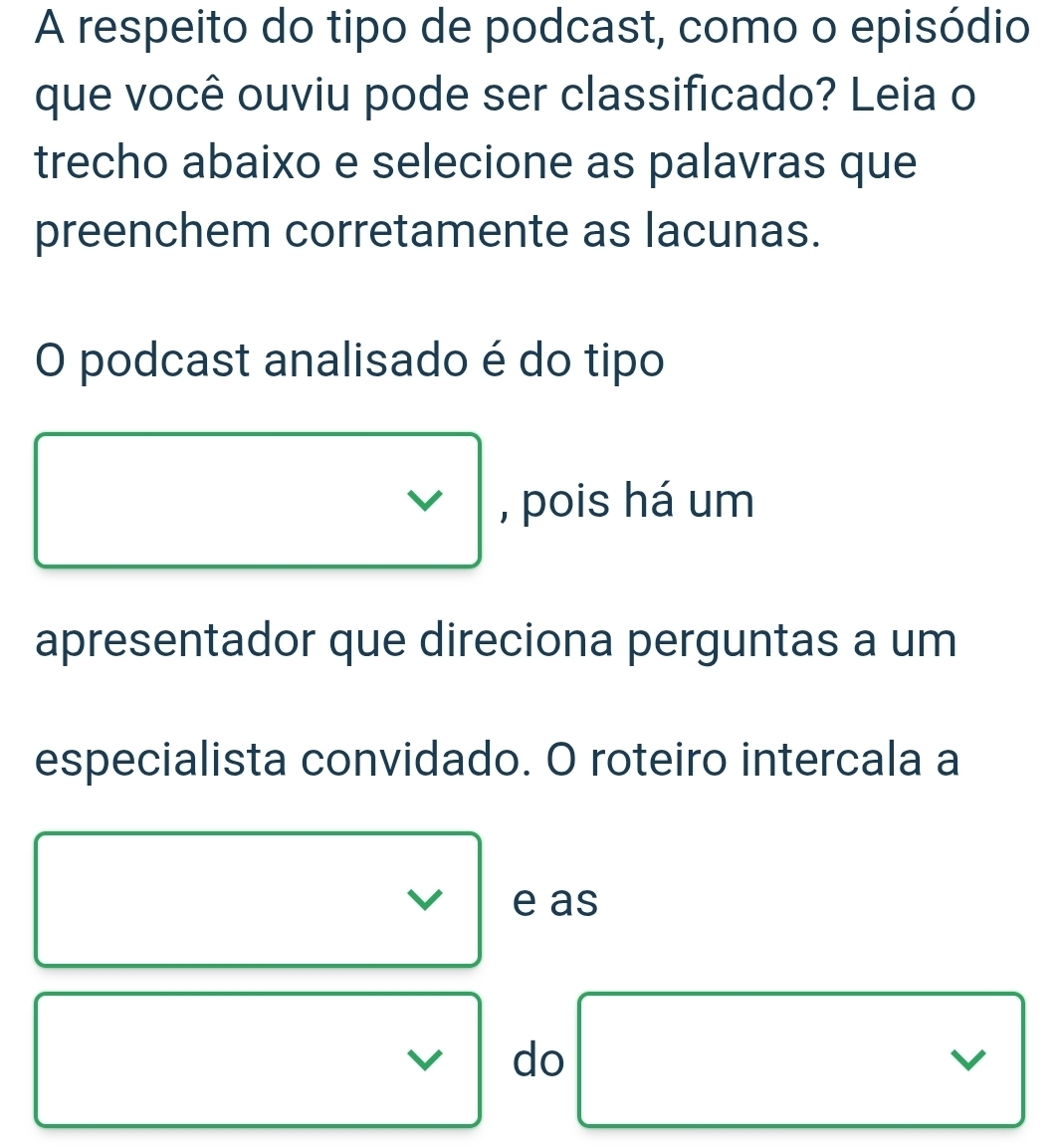1059x1148 pixels.
Task: Select the dropdown right before the word "do"
Action: click(258, 1059)
